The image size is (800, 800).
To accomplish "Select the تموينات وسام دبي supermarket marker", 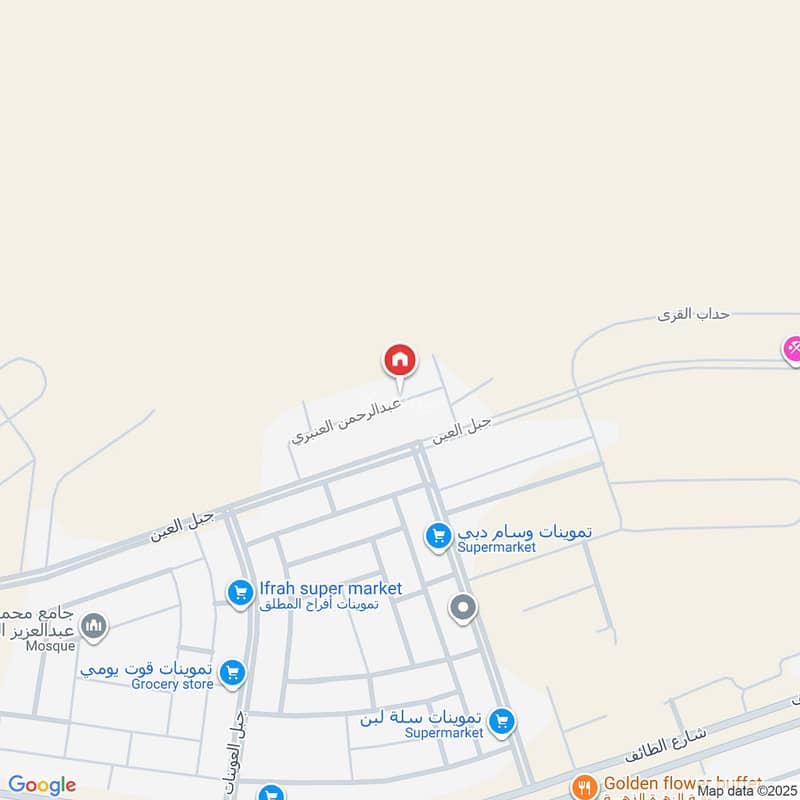I will (438, 537).
